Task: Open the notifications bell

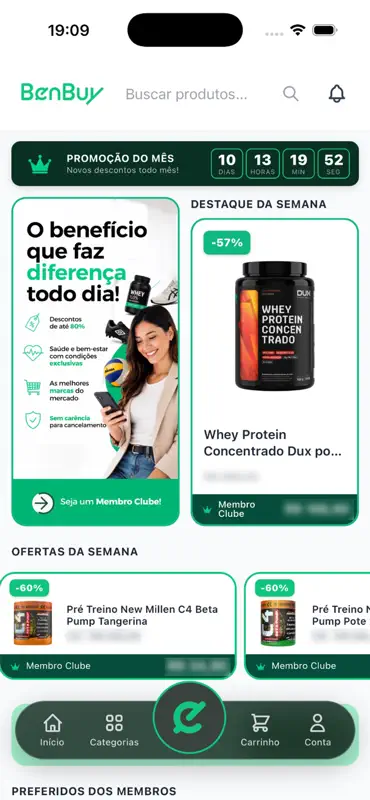Action: (336, 94)
